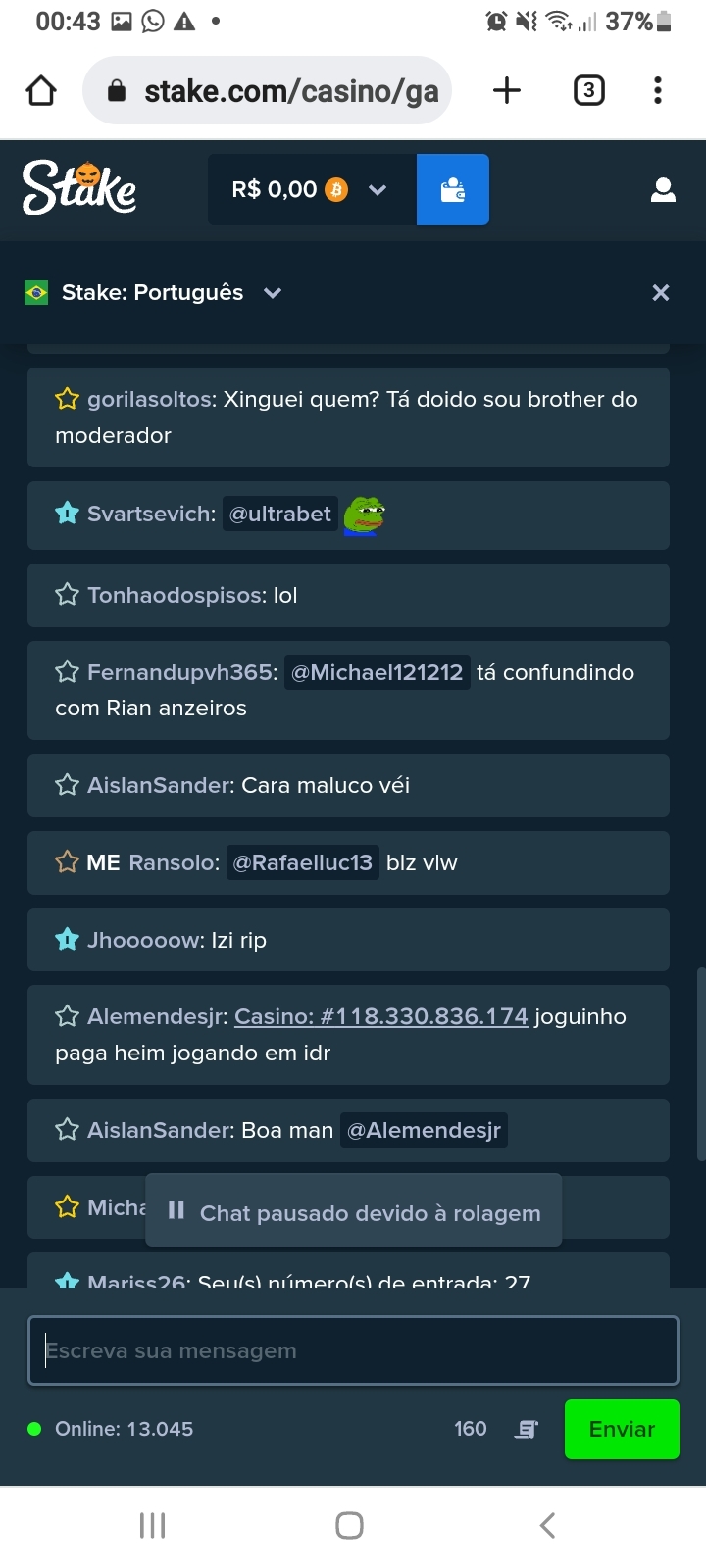Open the user profile icon

click(663, 189)
